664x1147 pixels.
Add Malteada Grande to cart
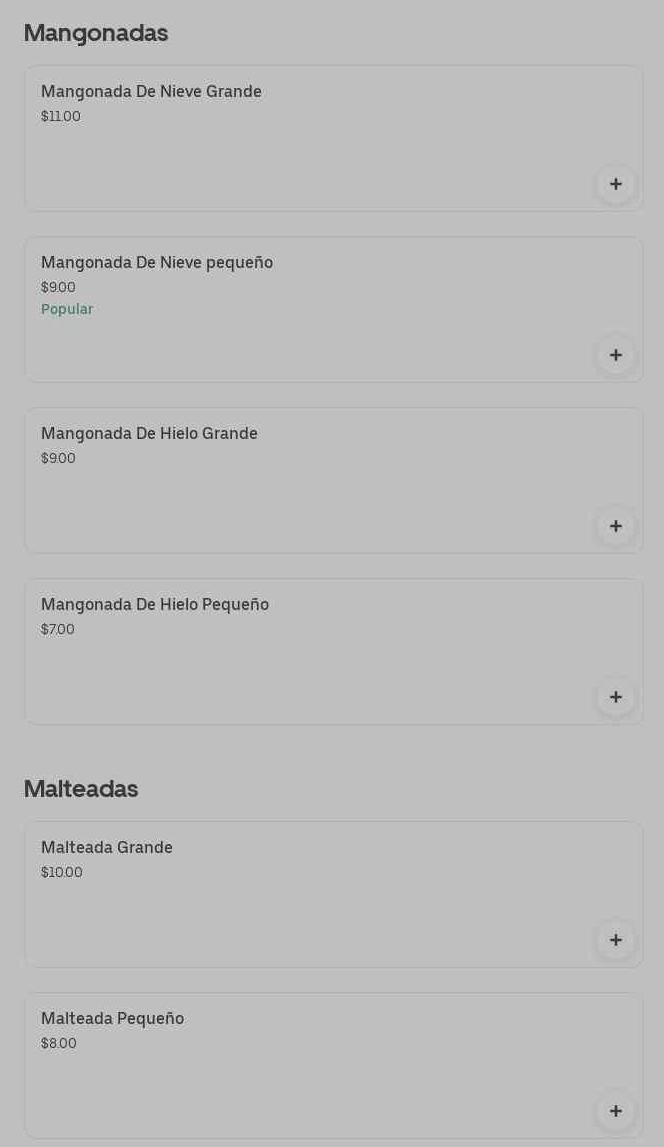click(x=615, y=940)
